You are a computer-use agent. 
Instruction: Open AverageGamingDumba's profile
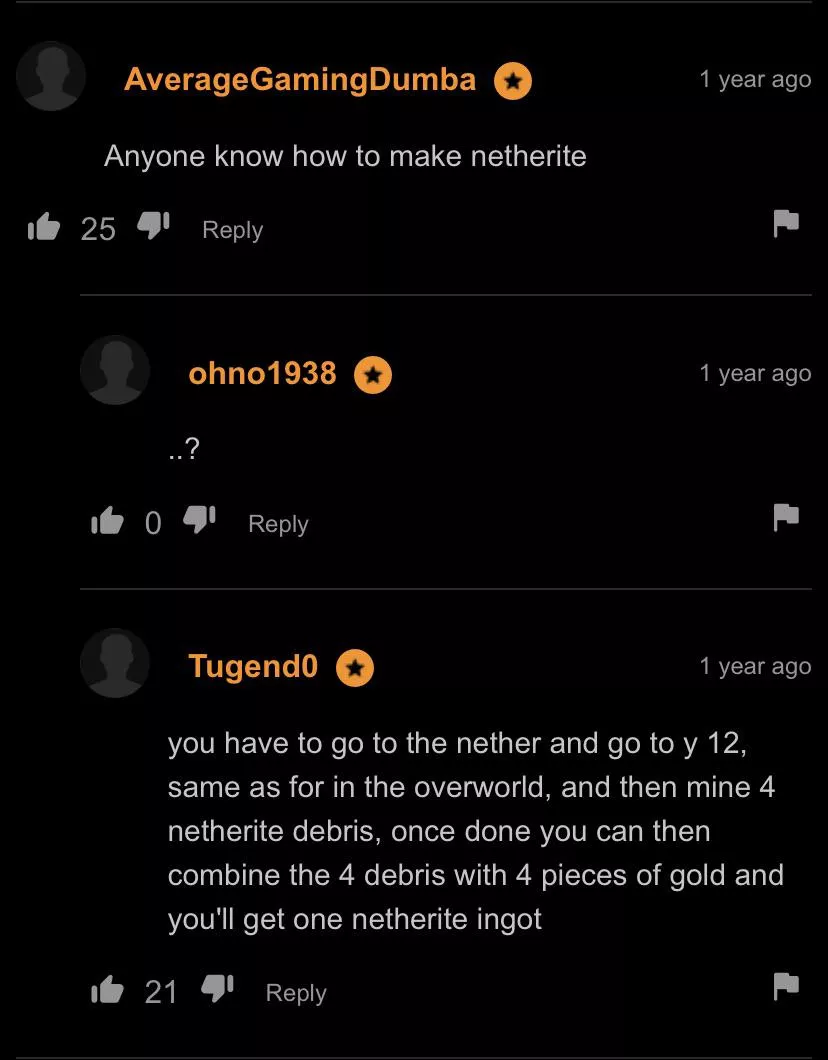pos(299,79)
